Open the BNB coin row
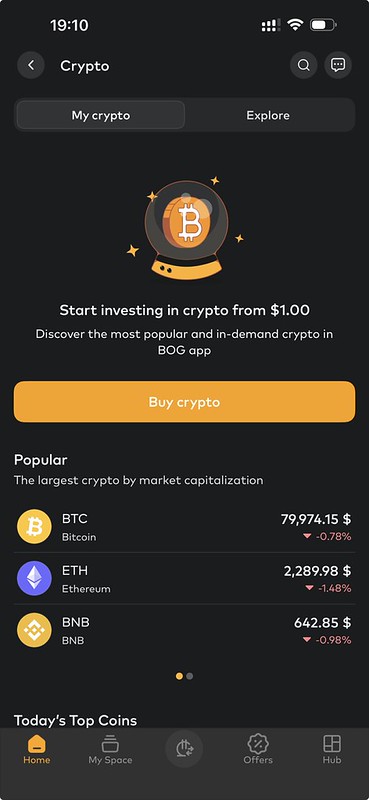The height and width of the screenshot is (800, 369). tap(184, 630)
